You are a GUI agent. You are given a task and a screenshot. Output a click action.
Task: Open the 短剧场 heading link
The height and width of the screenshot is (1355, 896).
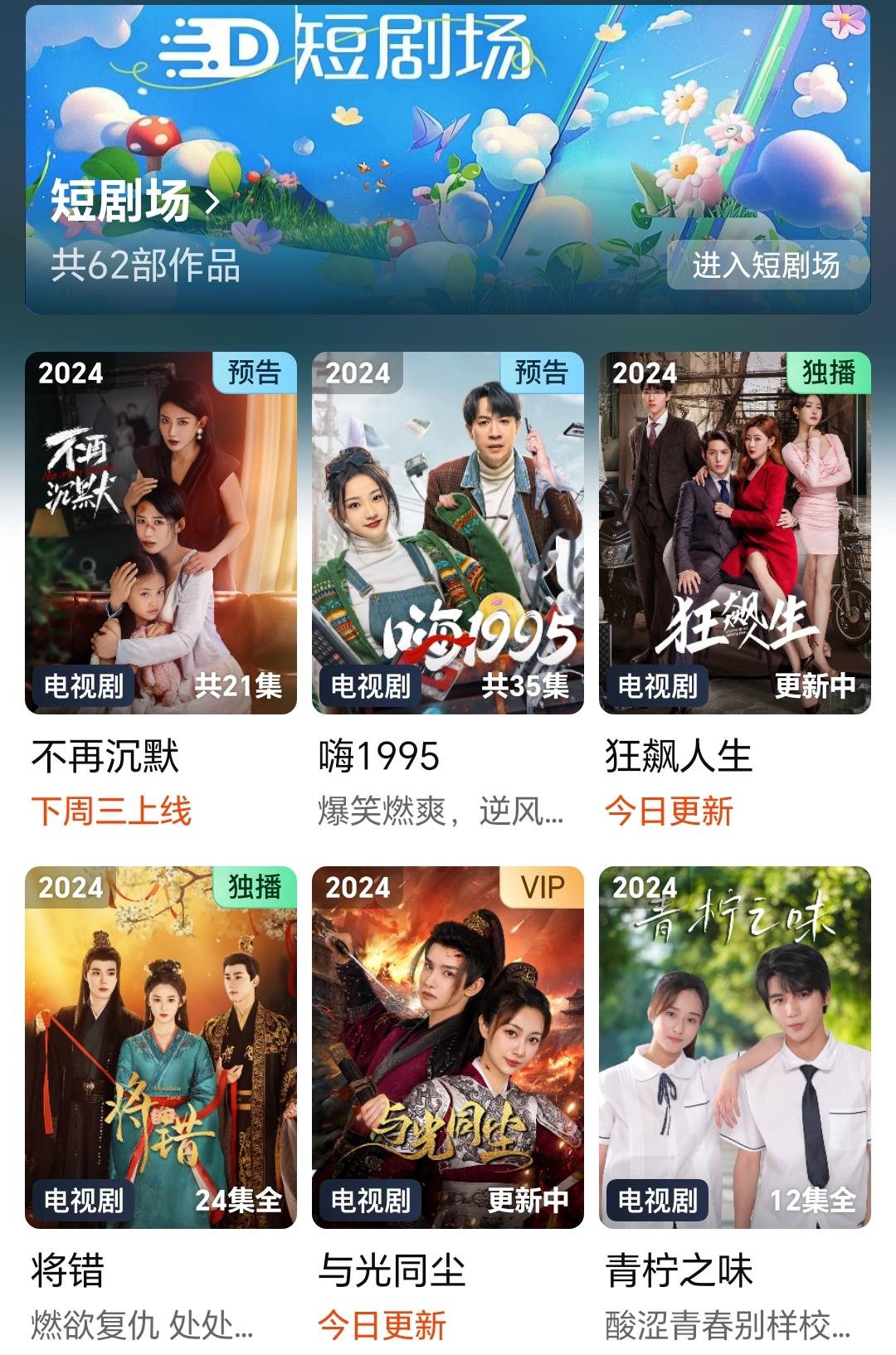(x=134, y=201)
